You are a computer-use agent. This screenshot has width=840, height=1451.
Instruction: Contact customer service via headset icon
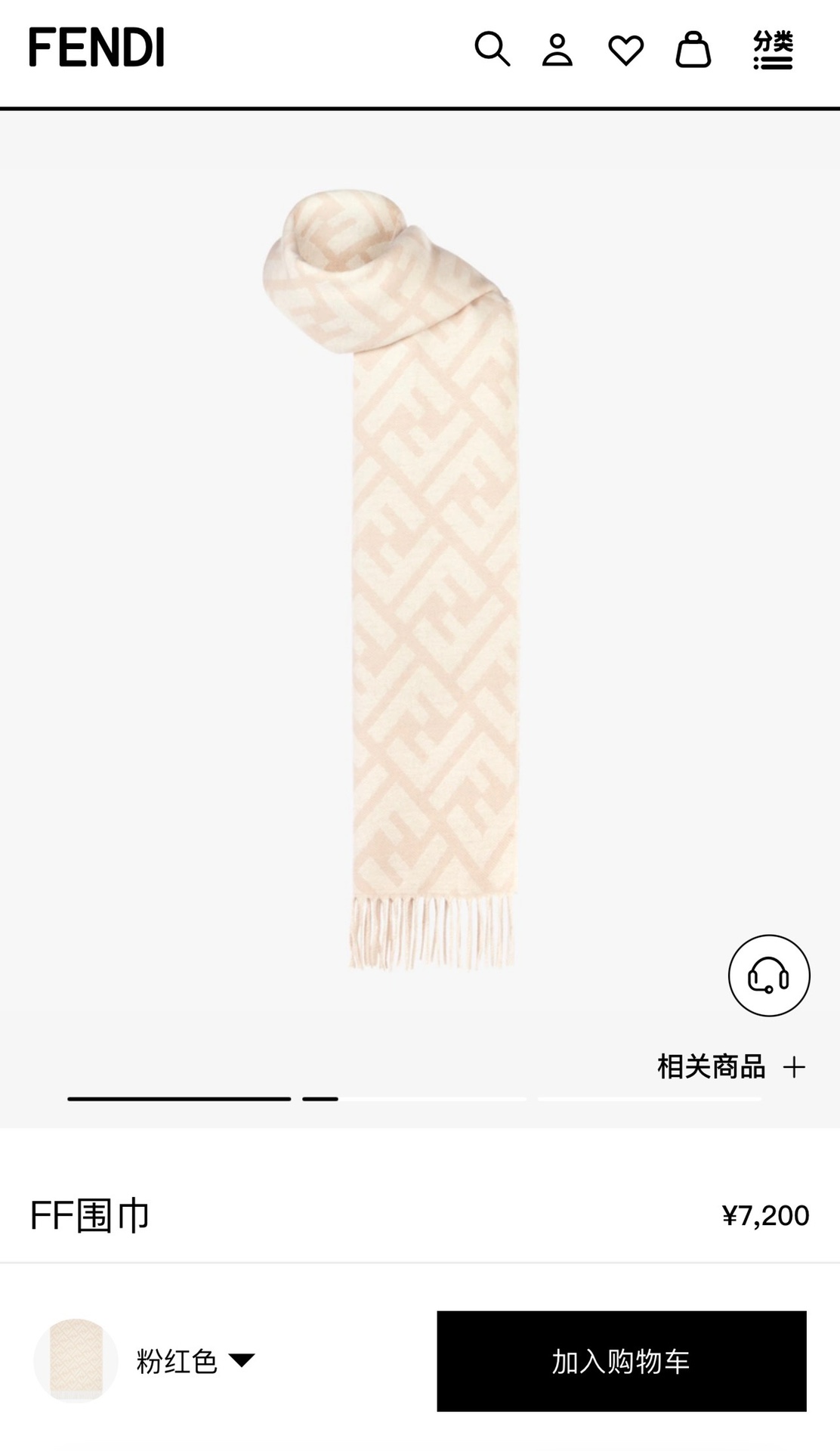(x=768, y=975)
